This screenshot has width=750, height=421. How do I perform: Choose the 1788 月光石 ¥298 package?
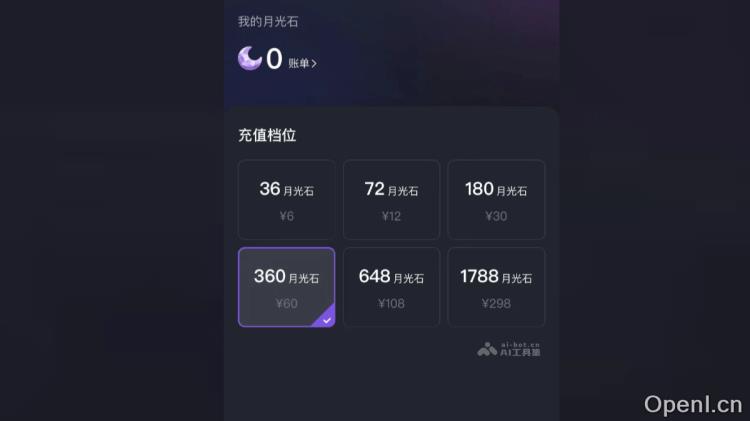496,287
